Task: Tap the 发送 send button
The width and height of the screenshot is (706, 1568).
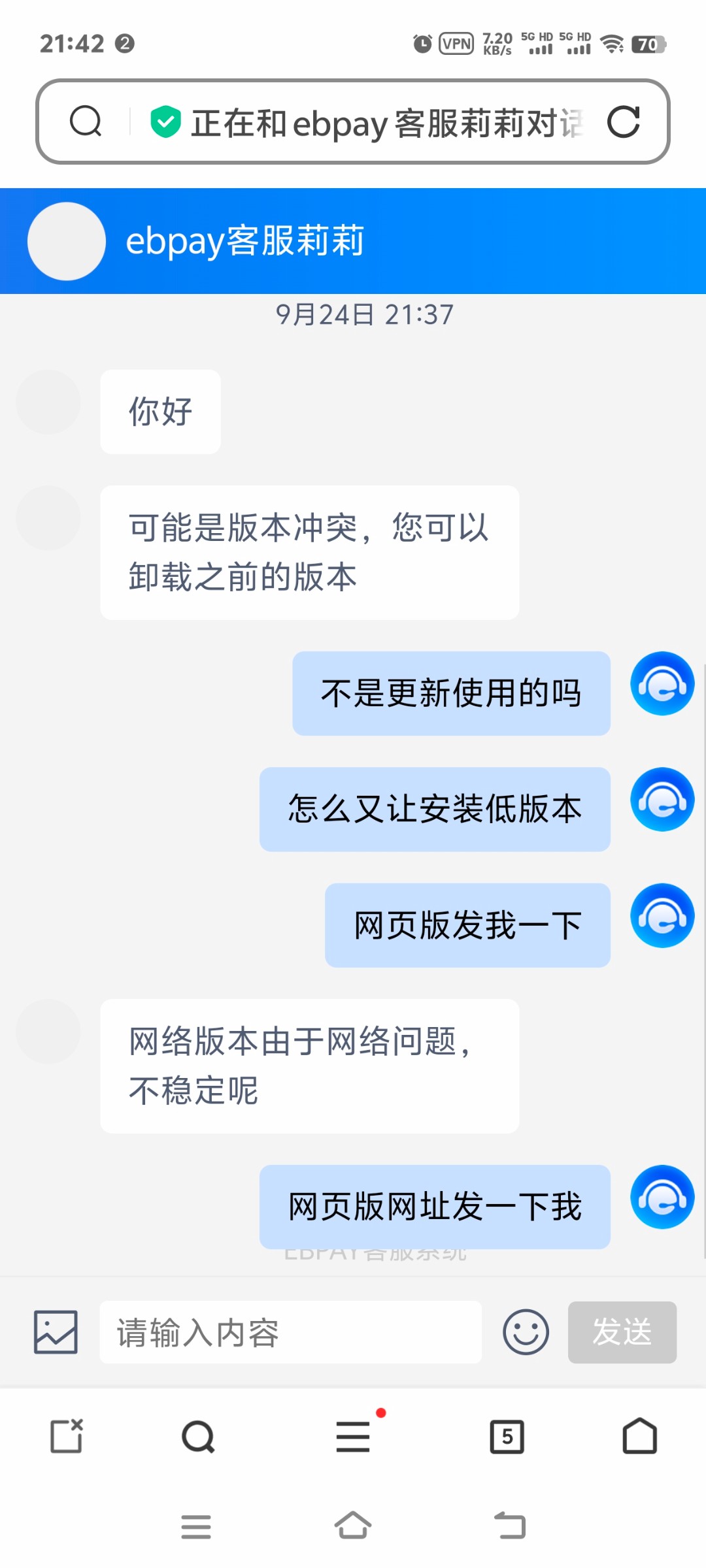Action: (x=622, y=1332)
